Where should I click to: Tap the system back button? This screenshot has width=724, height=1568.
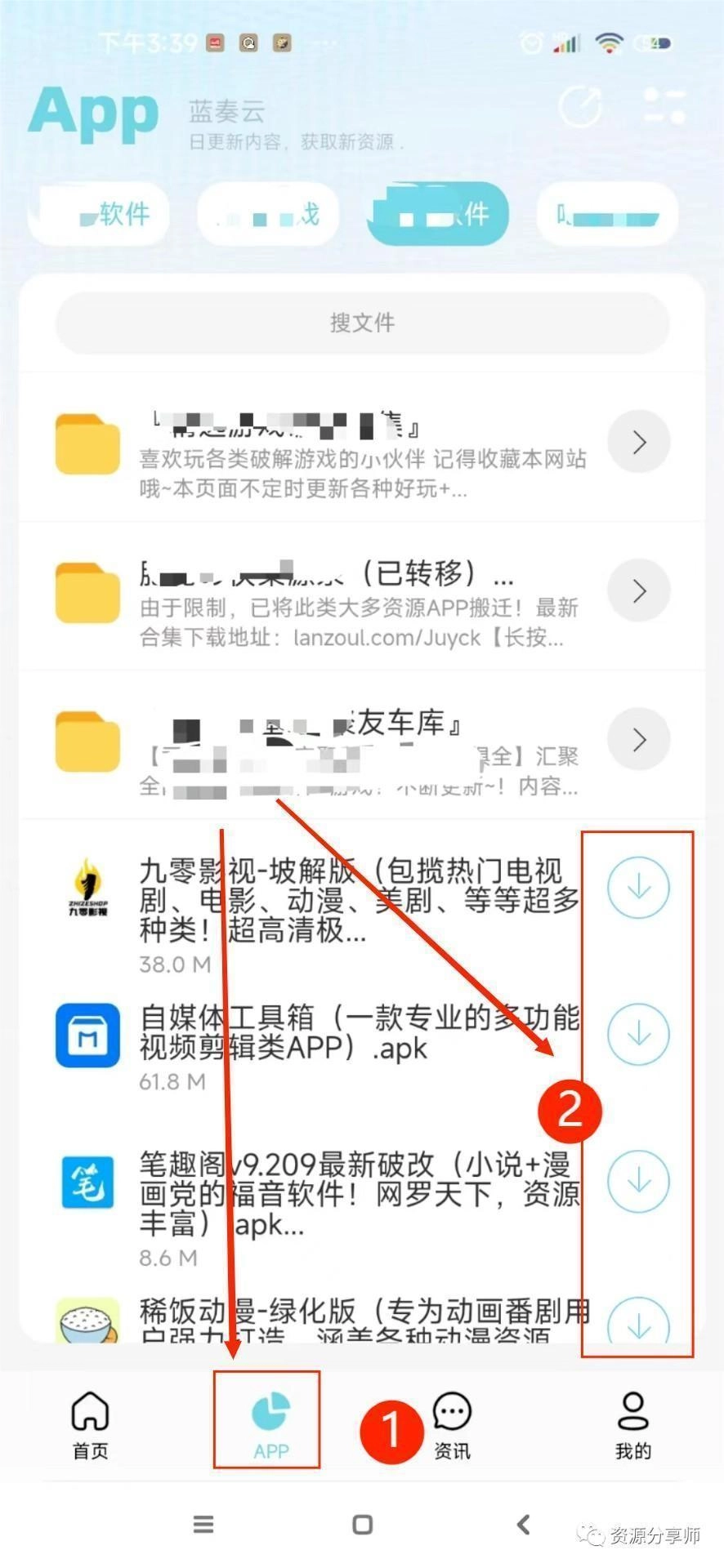tap(524, 1524)
